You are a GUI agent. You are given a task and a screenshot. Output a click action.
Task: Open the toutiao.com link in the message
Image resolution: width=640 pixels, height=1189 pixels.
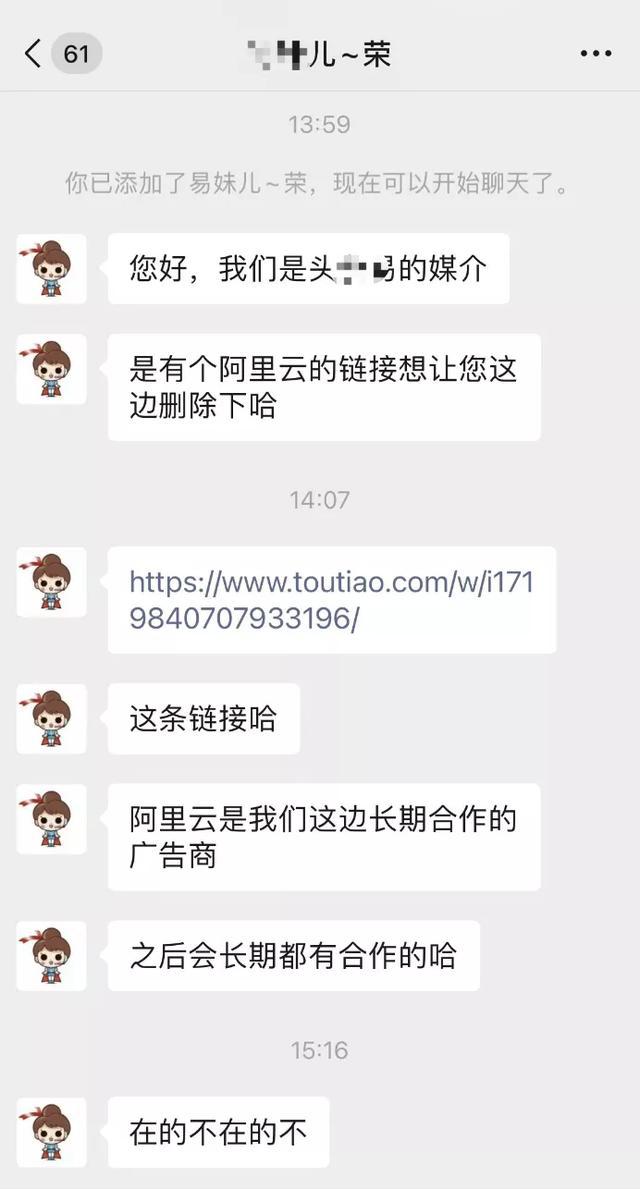[x=331, y=600]
